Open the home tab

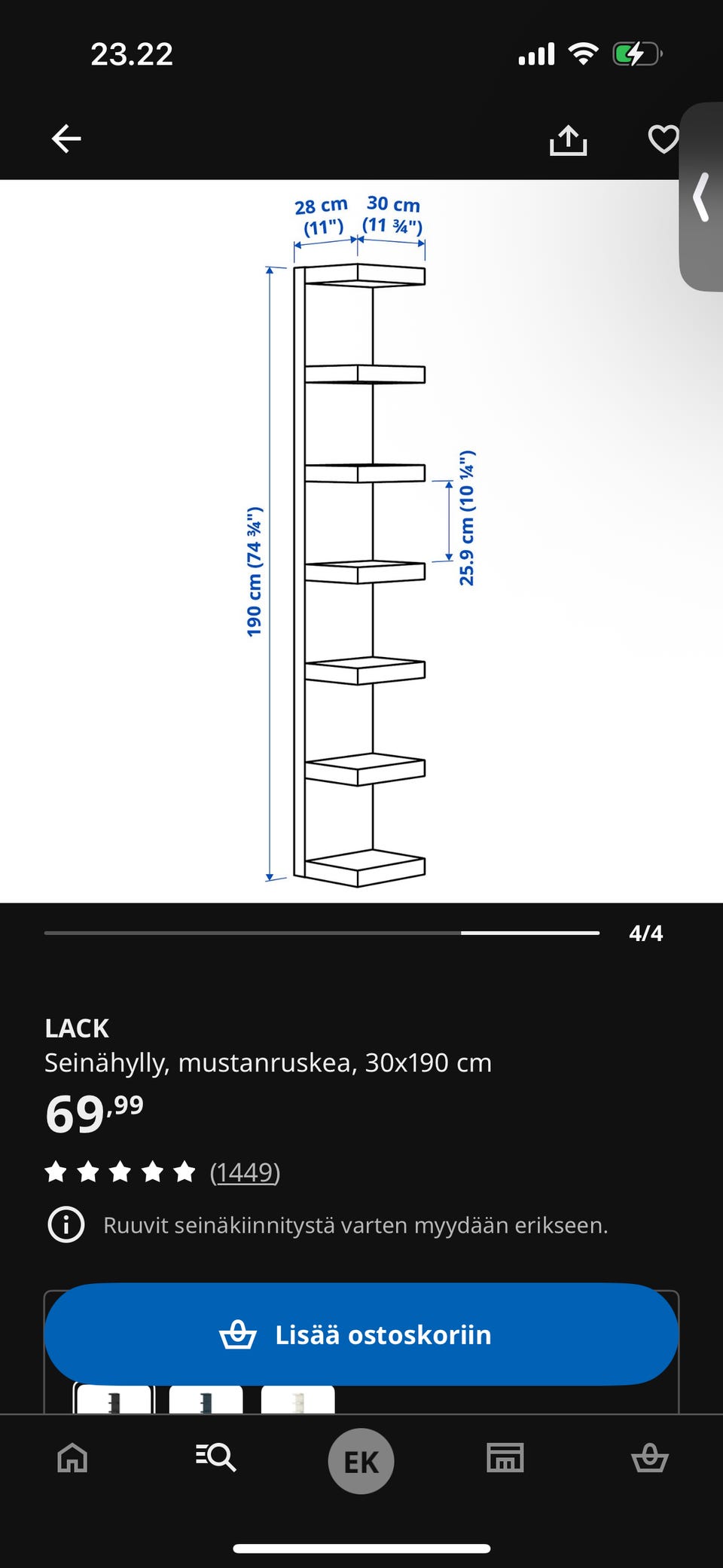point(72,1457)
